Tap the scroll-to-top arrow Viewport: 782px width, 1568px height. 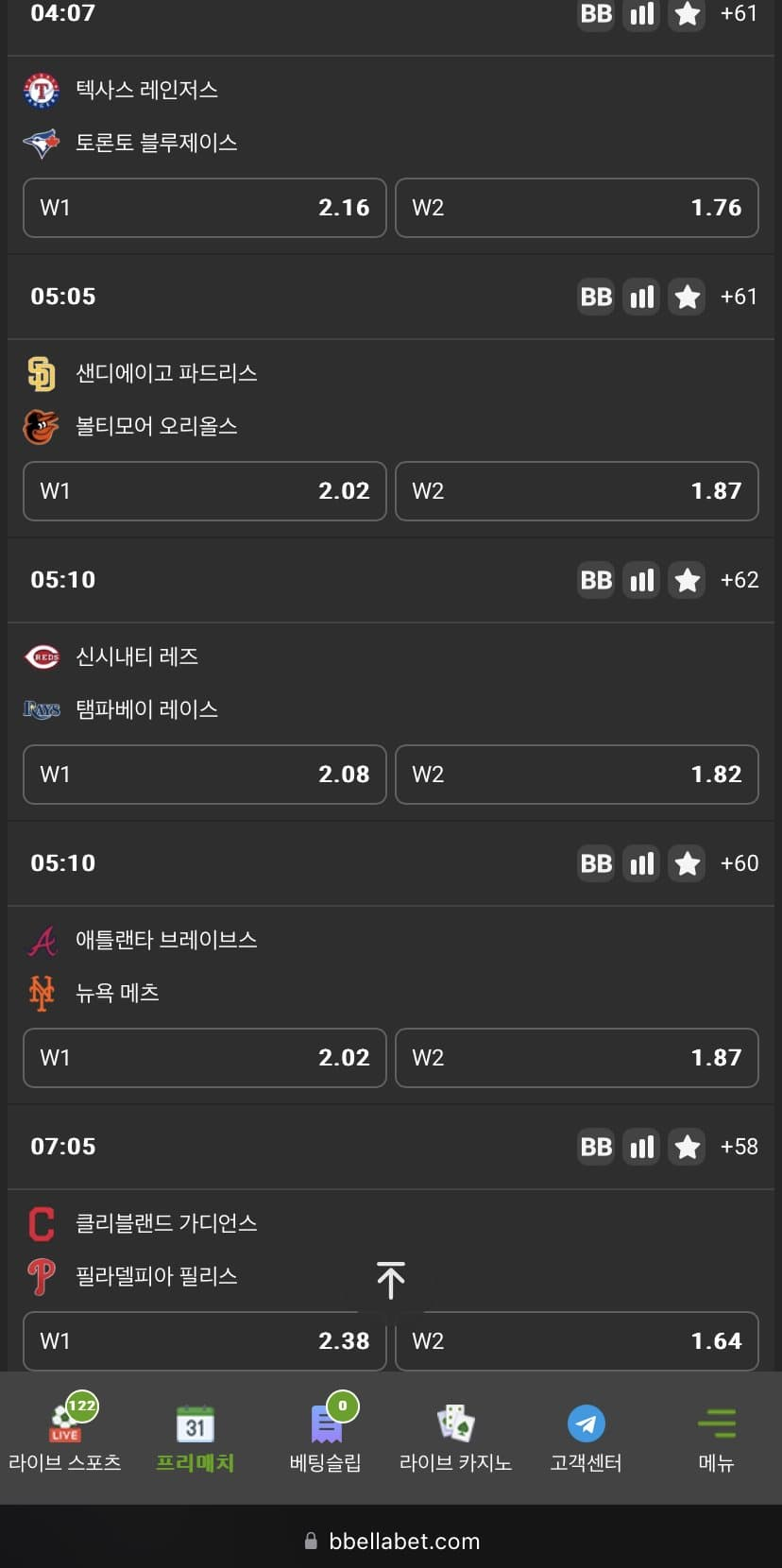390,1281
